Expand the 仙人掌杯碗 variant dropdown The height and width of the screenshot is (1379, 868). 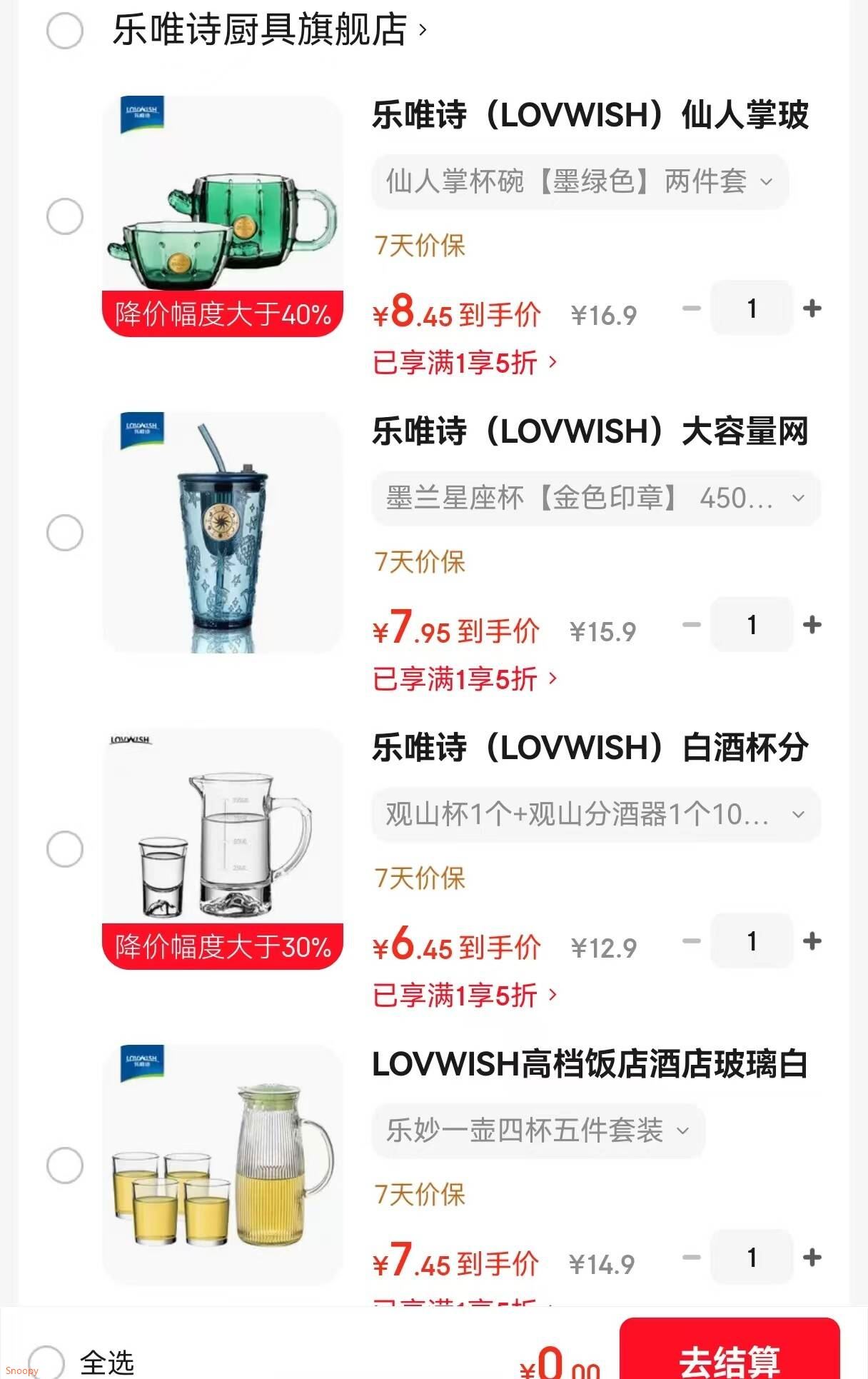[579, 182]
